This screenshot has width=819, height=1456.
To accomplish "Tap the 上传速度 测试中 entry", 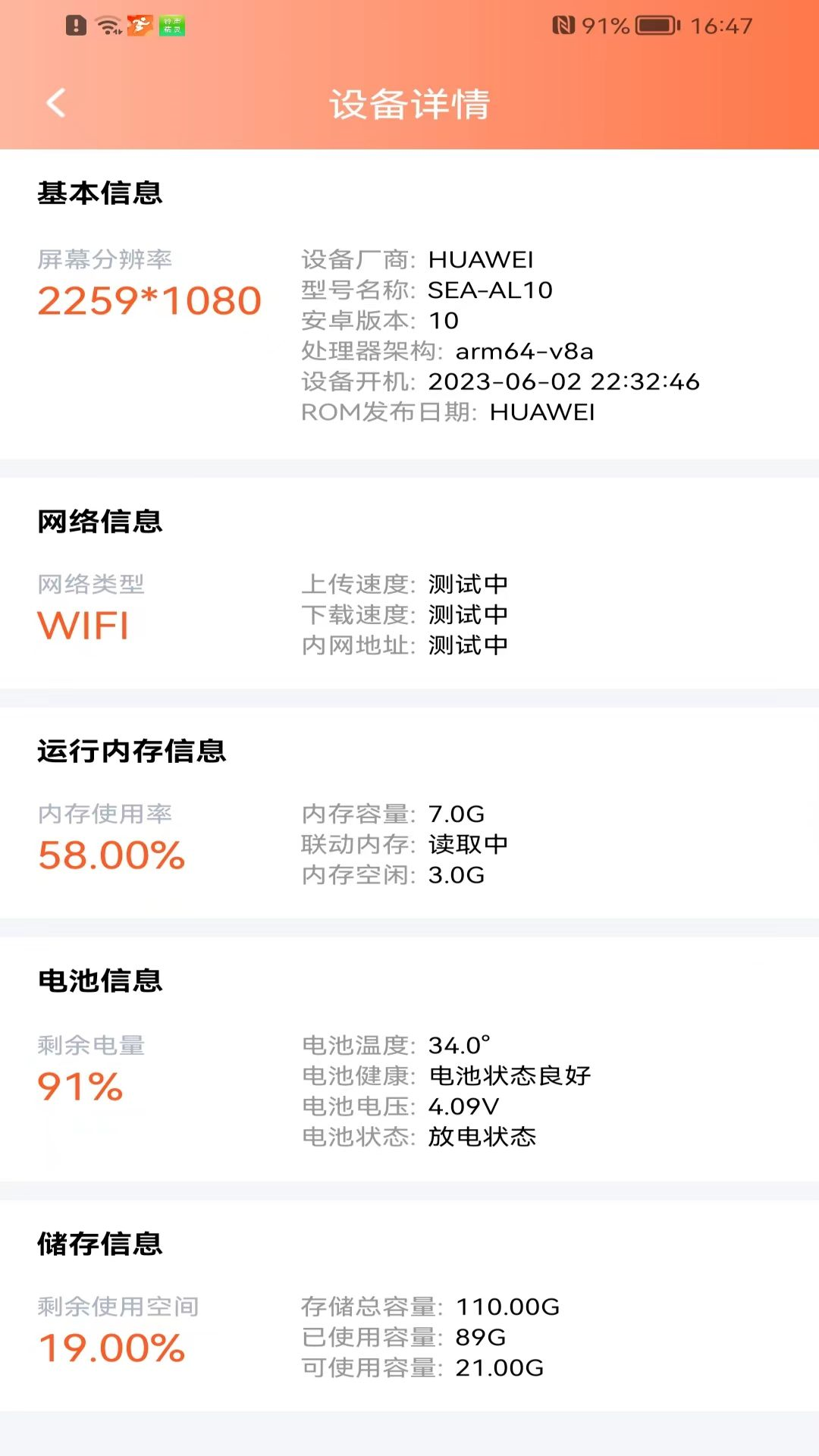I will pyautogui.click(x=406, y=584).
